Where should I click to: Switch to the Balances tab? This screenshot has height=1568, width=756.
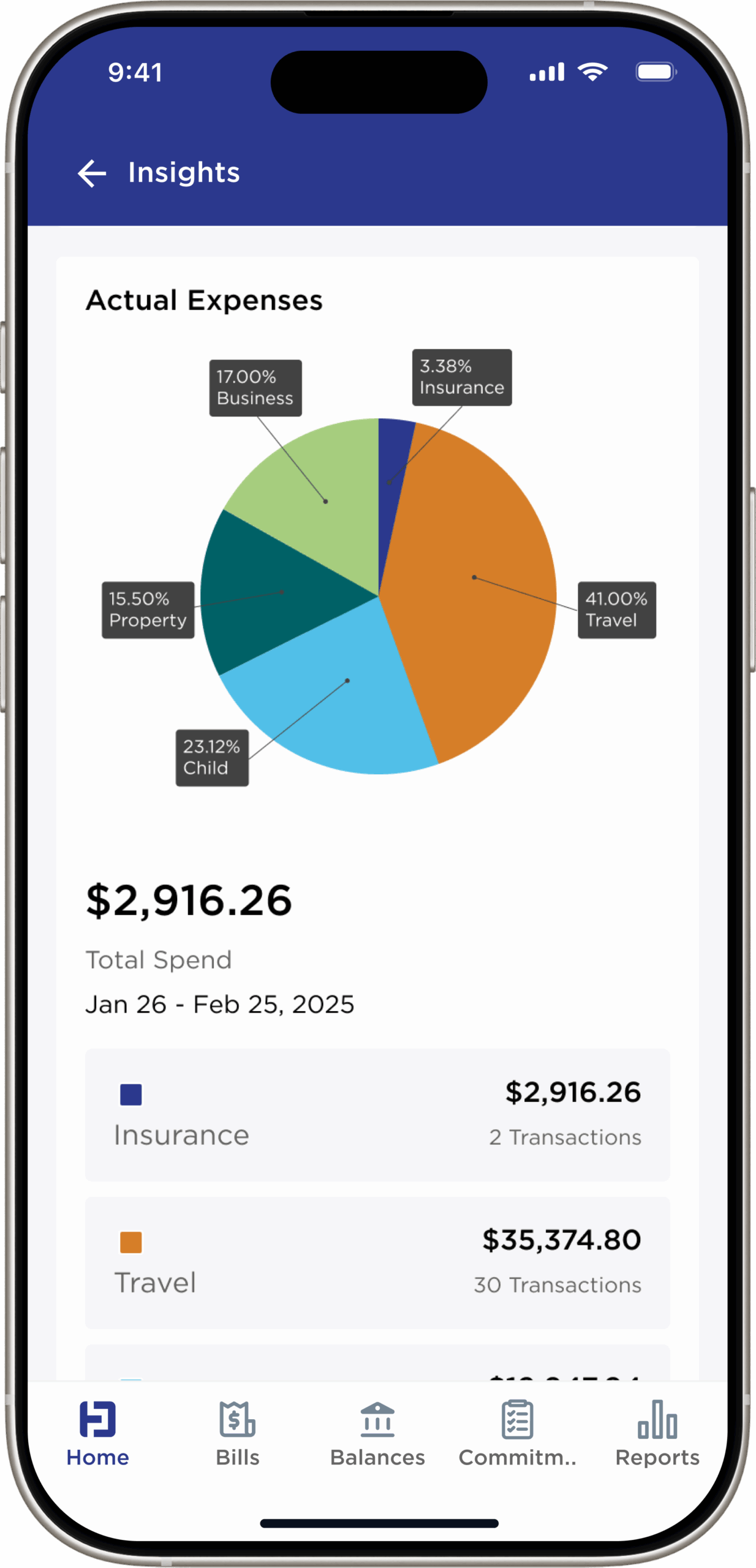coord(377,1434)
